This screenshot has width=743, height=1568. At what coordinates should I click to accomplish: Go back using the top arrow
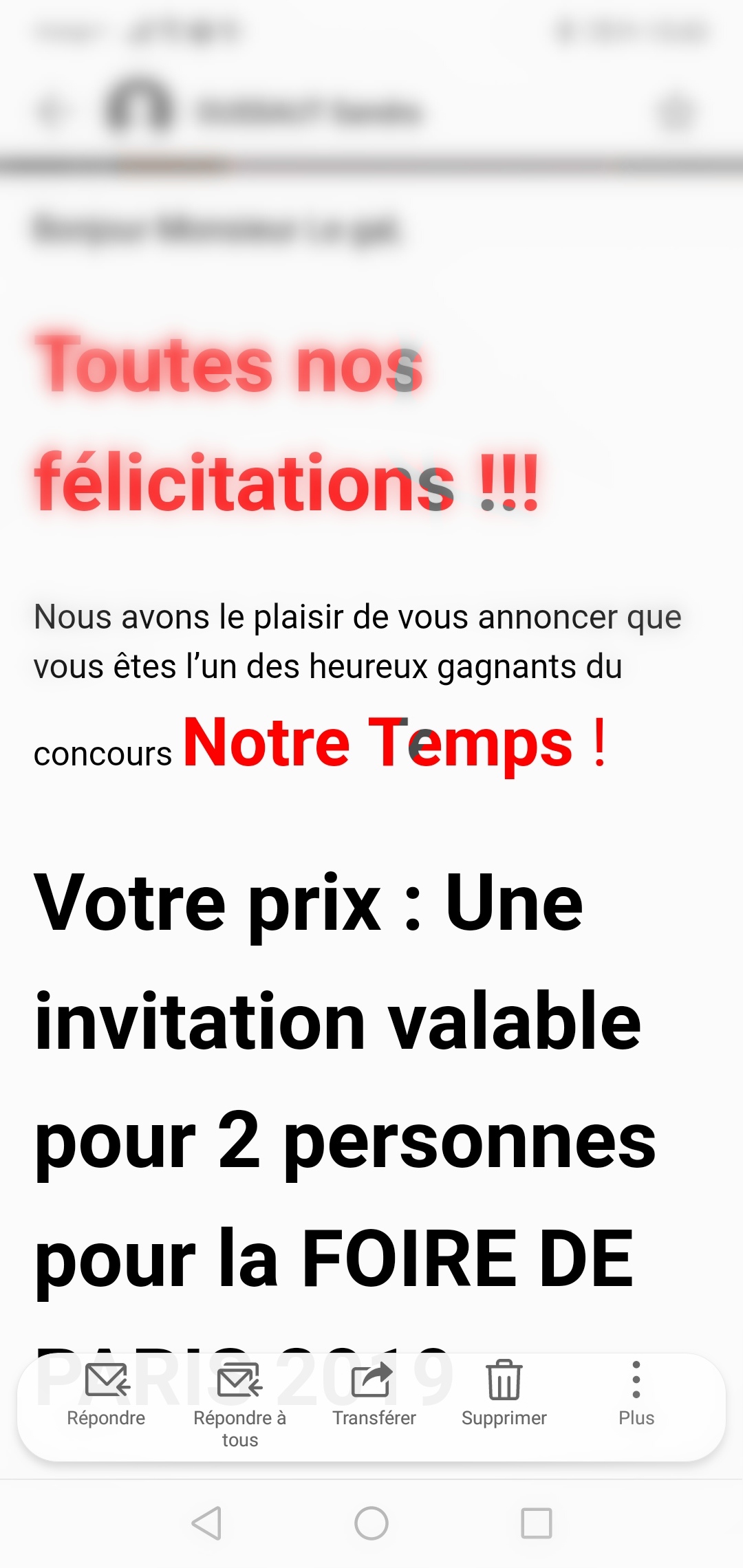(52, 110)
